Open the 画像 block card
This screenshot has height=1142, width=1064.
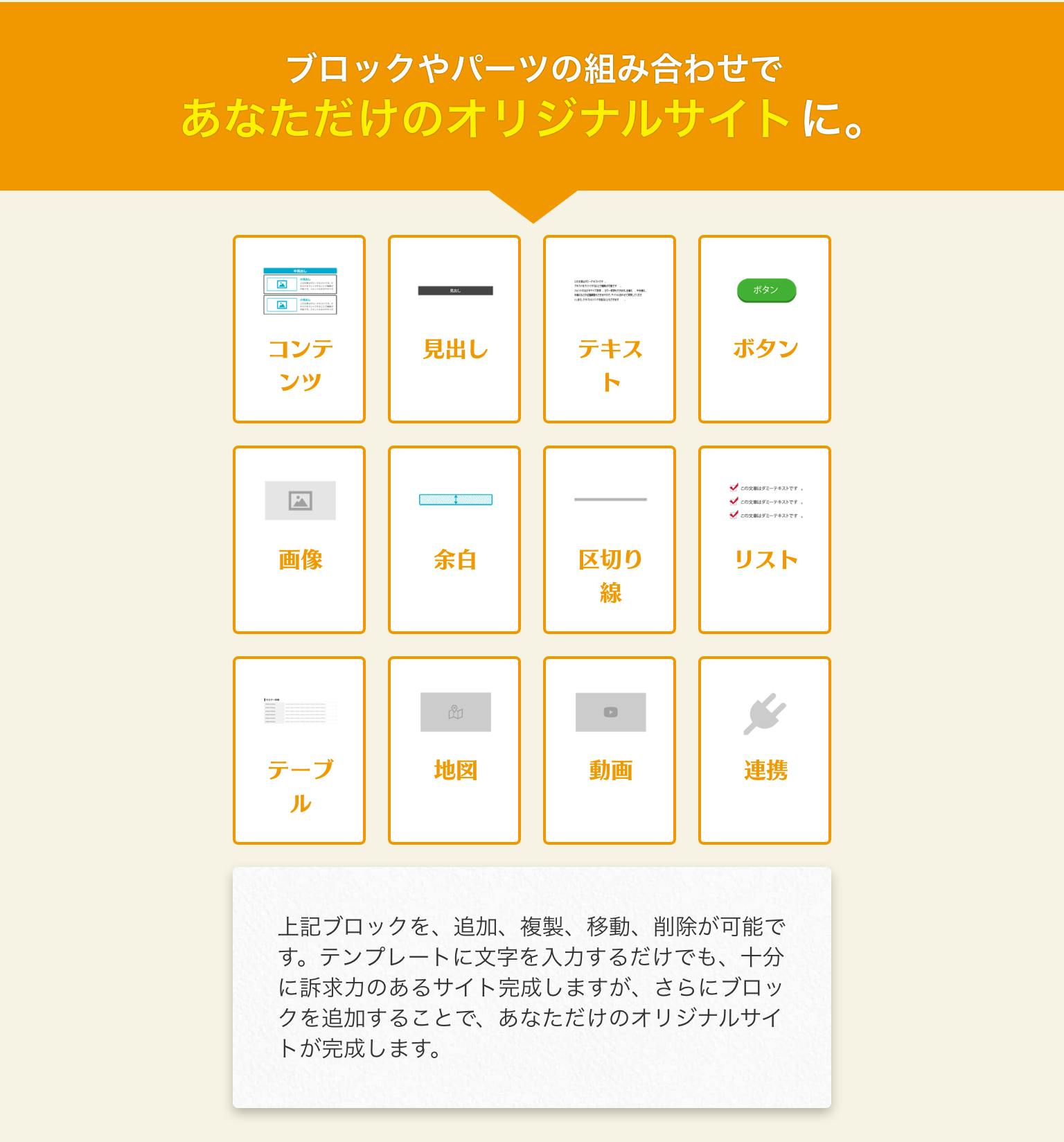(299, 540)
